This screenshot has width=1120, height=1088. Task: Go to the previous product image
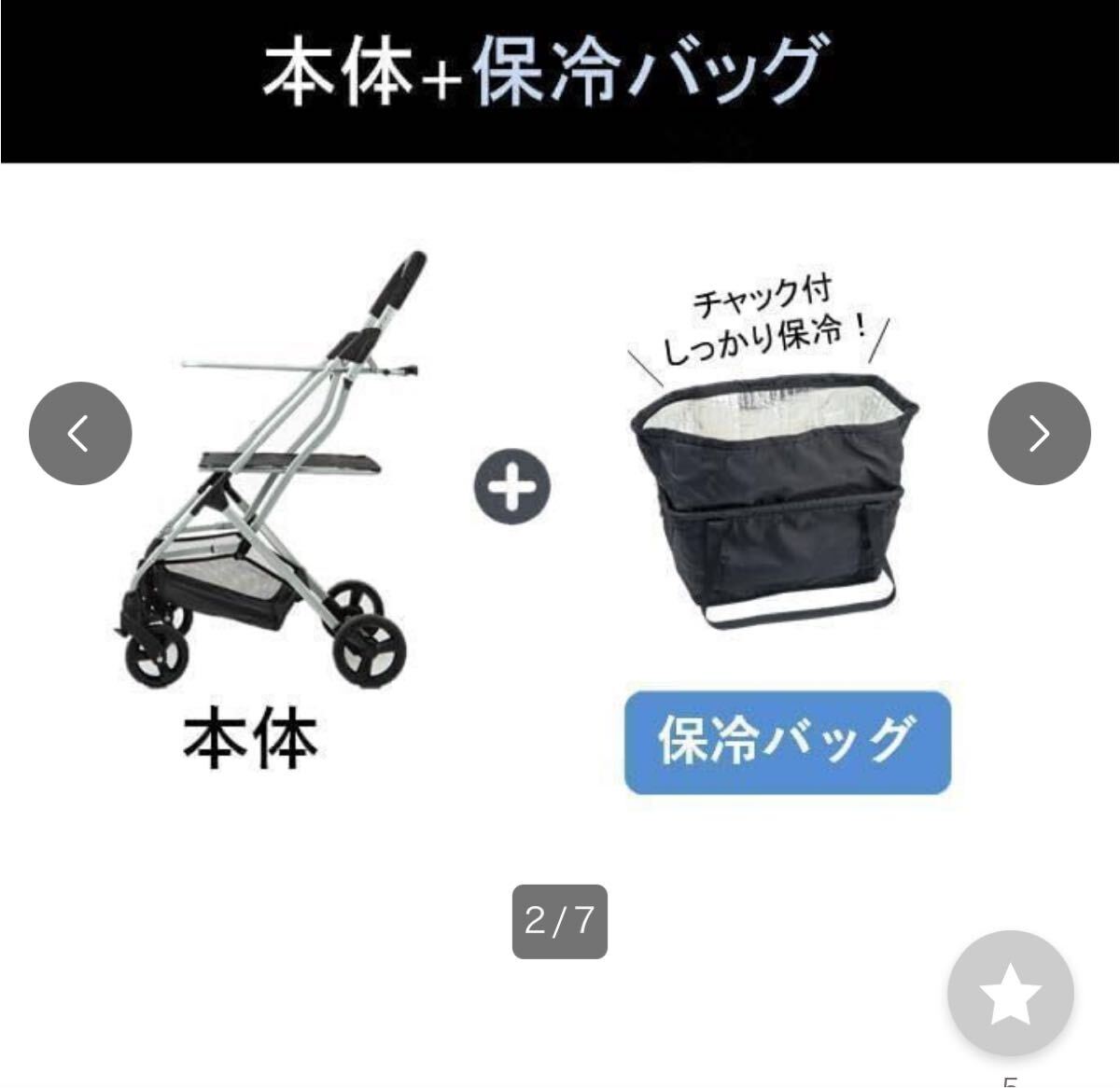click(80, 433)
